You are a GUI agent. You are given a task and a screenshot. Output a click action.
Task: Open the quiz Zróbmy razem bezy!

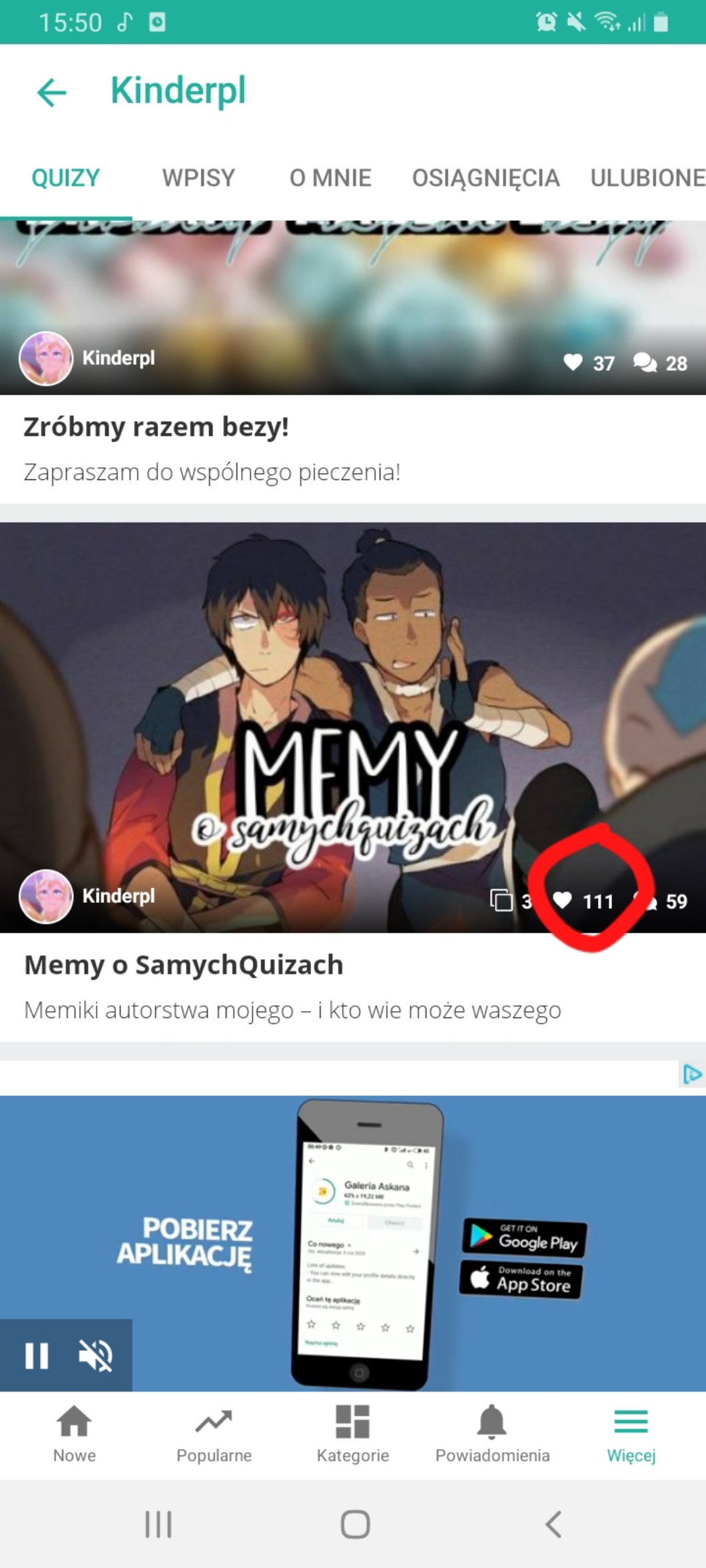(x=156, y=427)
